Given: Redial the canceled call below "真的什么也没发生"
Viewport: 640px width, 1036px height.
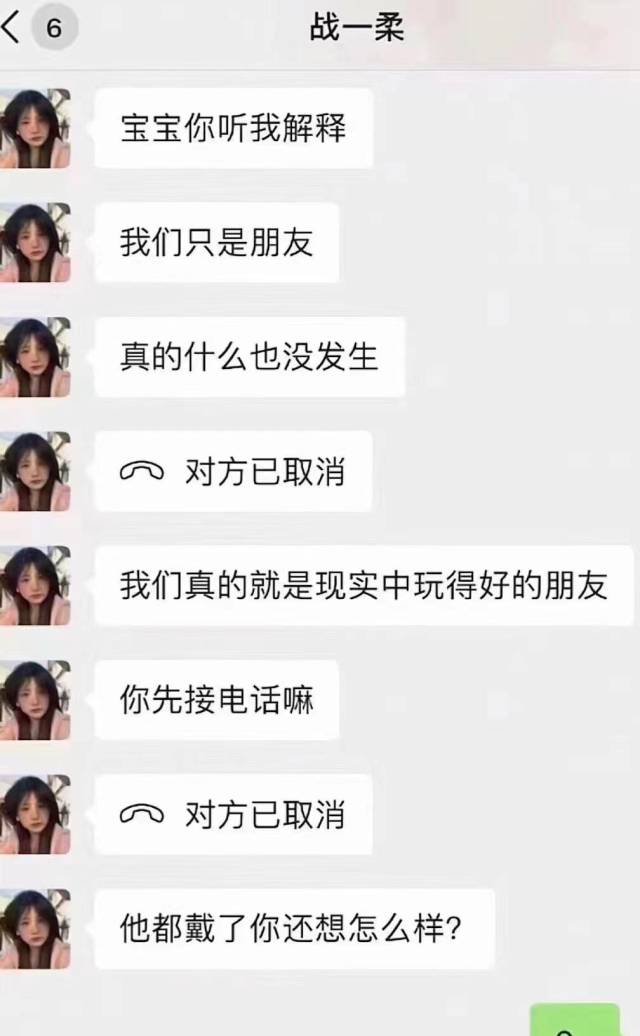Looking at the screenshot, I should pyautogui.click(x=233, y=471).
